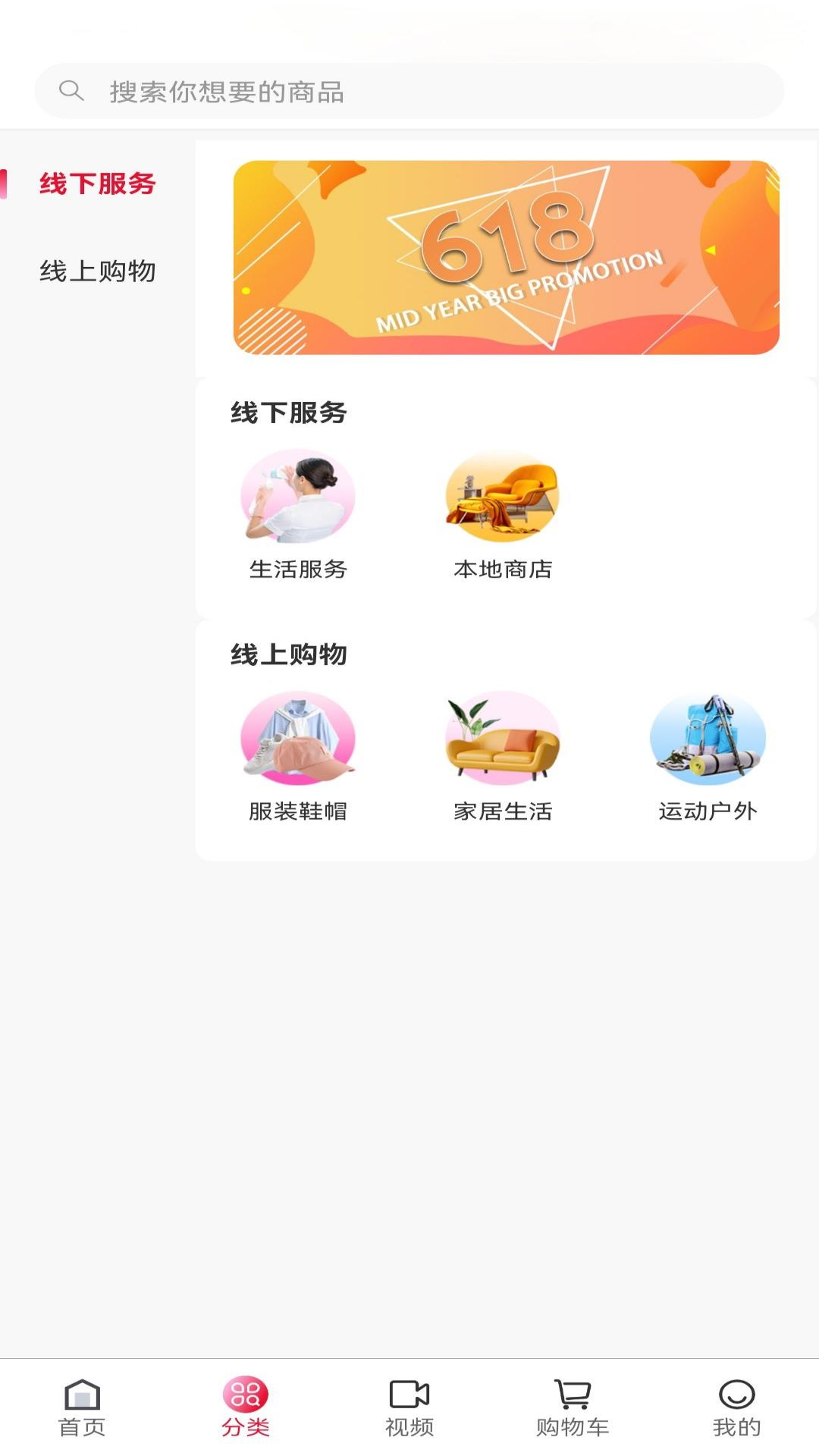Open the 线下服务 section heading

[x=289, y=413]
